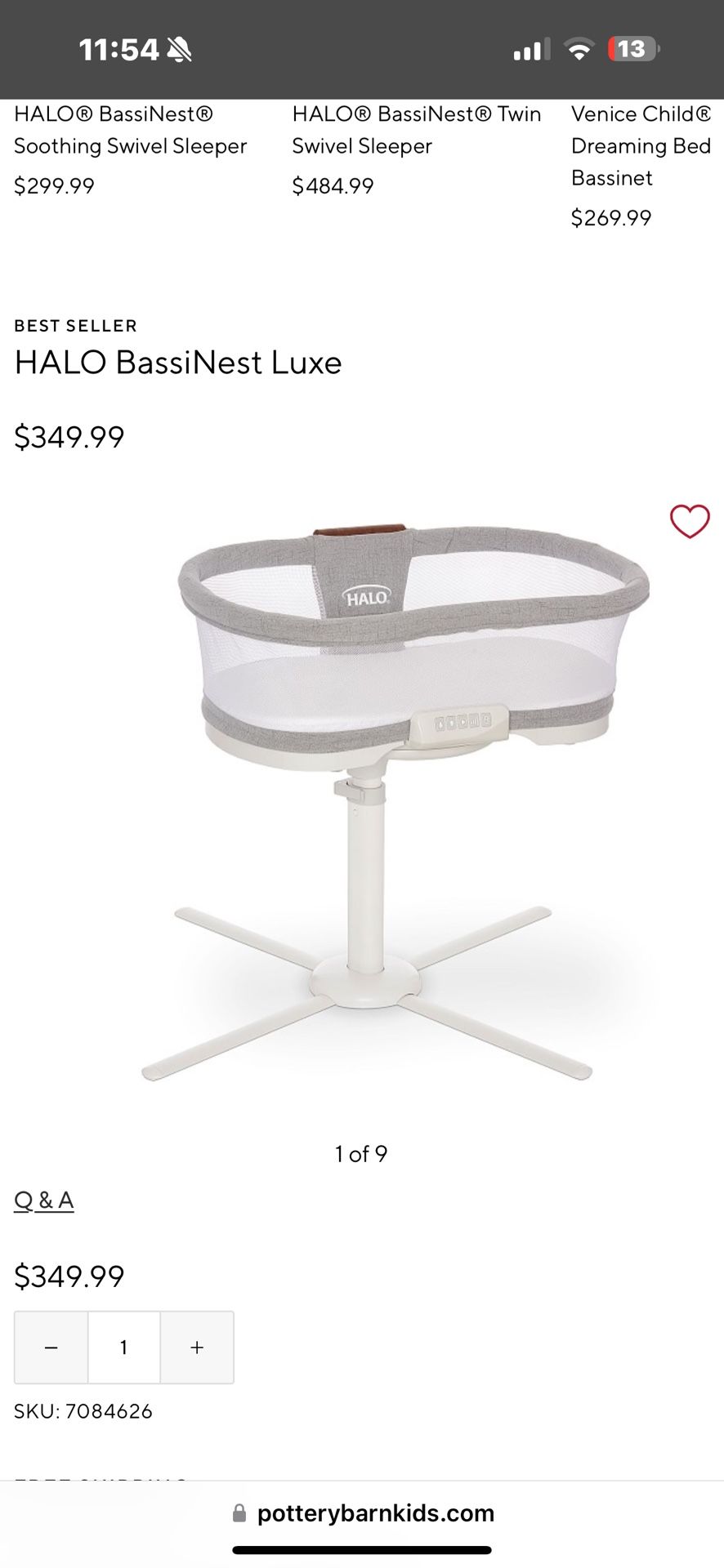Open the Venice Child Dreaming Bed Bassinet listing
The width and height of the screenshot is (724, 1568).
641,147
